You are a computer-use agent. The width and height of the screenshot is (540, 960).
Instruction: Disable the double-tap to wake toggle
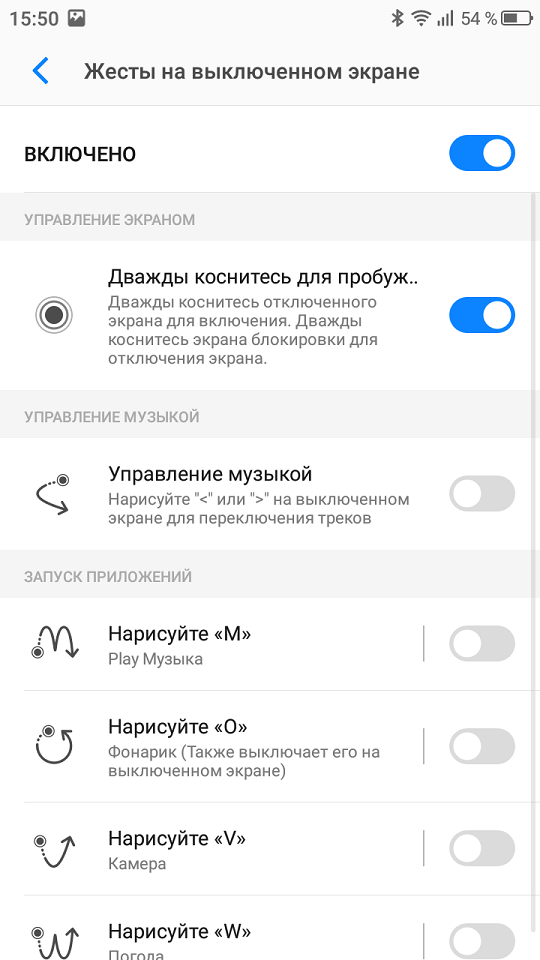pos(482,315)
